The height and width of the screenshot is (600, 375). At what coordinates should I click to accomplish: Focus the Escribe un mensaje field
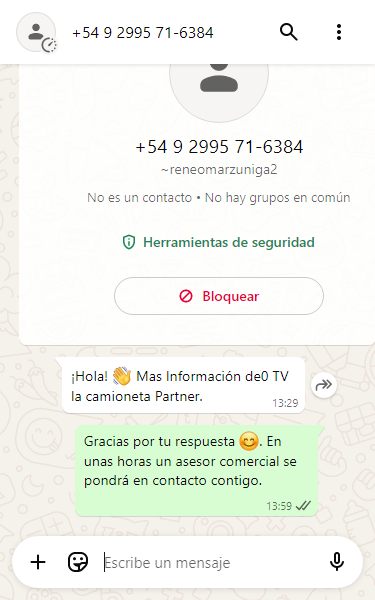(x=210, y=563)
